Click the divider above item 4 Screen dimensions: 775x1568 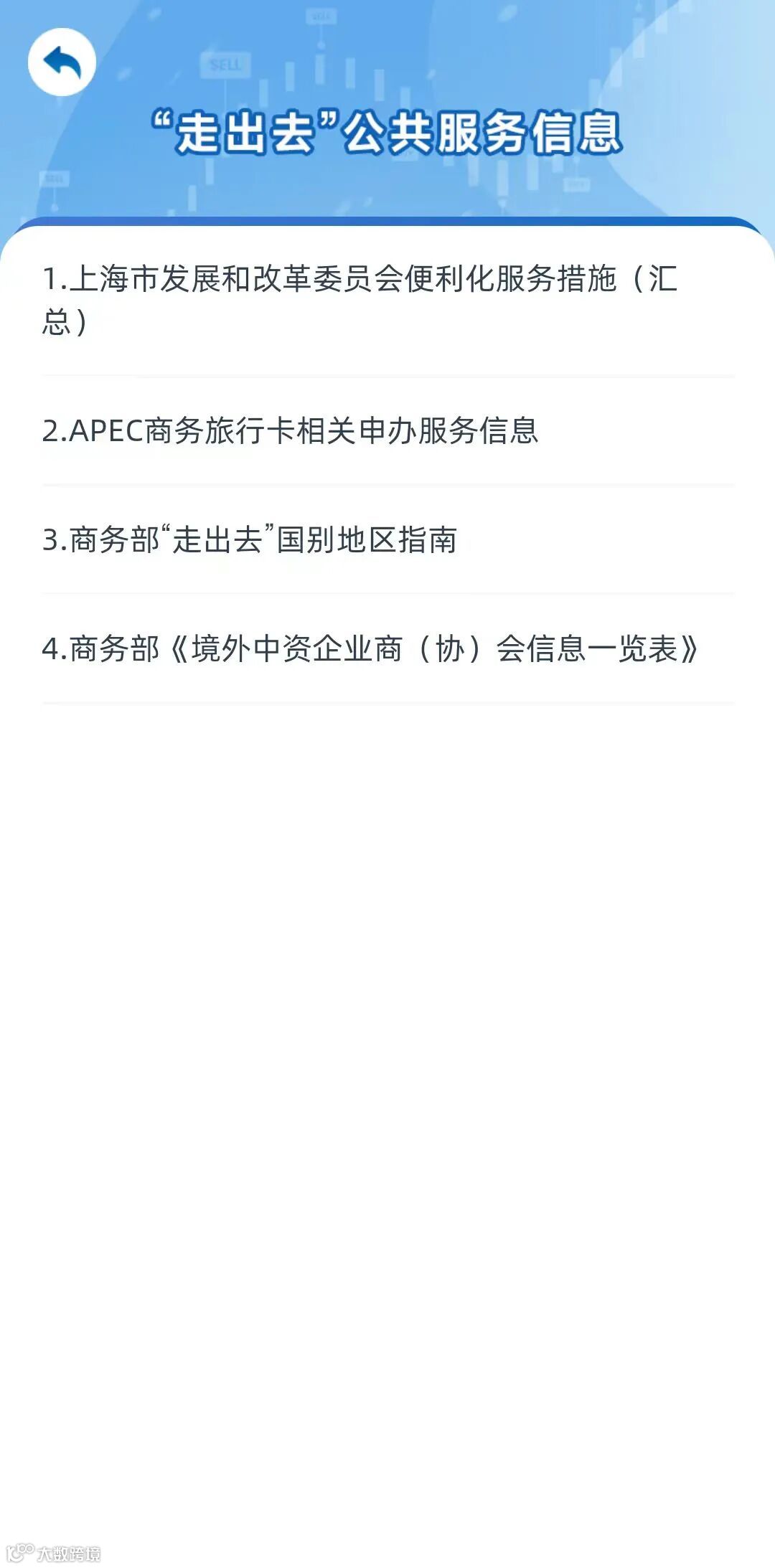pos(387,595)
